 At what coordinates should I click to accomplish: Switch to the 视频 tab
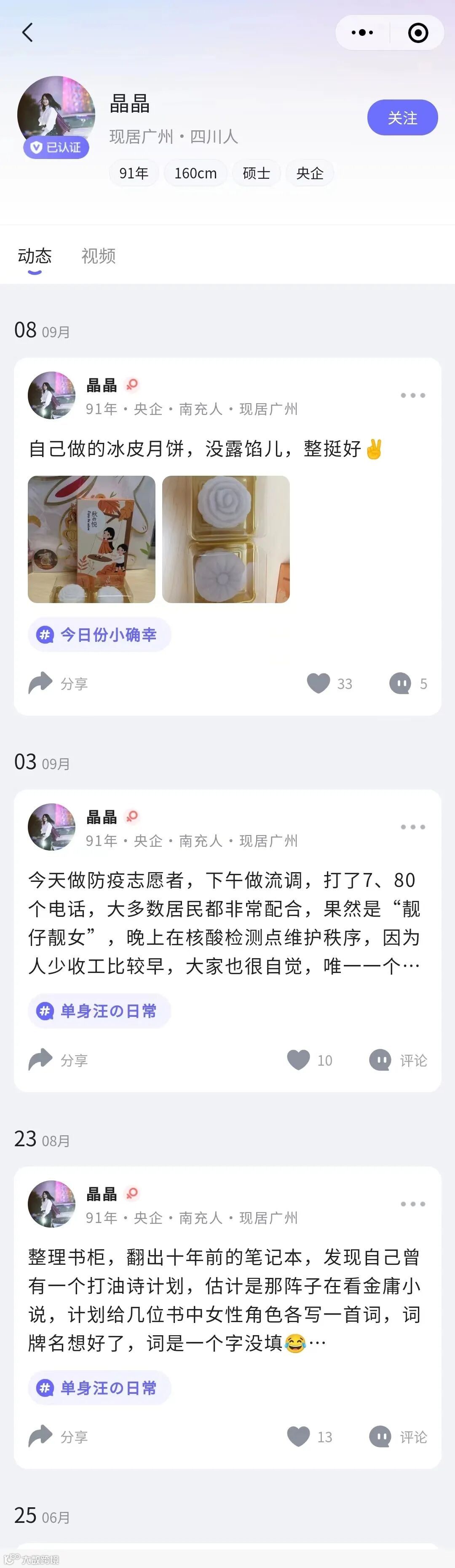(x=99, y=256)
